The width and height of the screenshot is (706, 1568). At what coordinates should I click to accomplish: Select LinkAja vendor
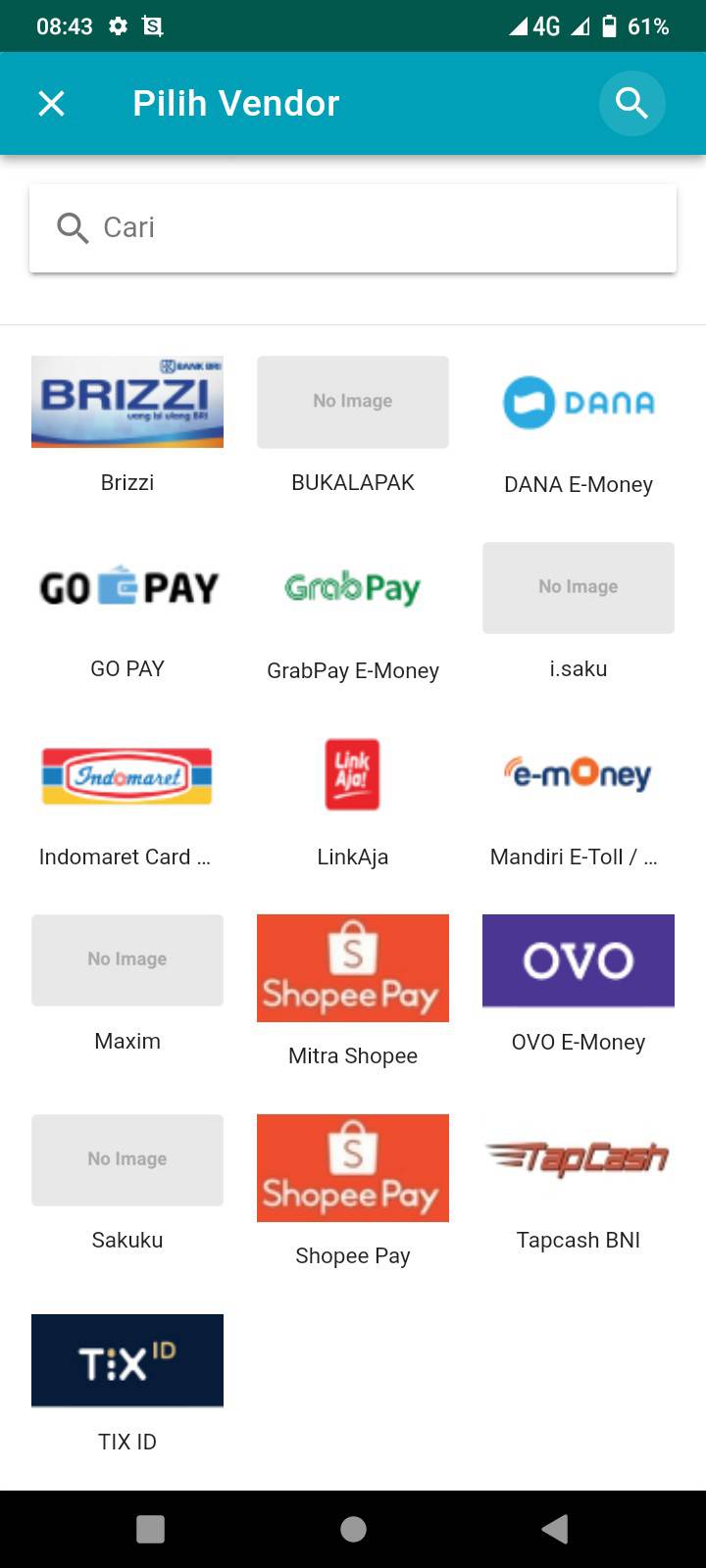tap(353, 799)
